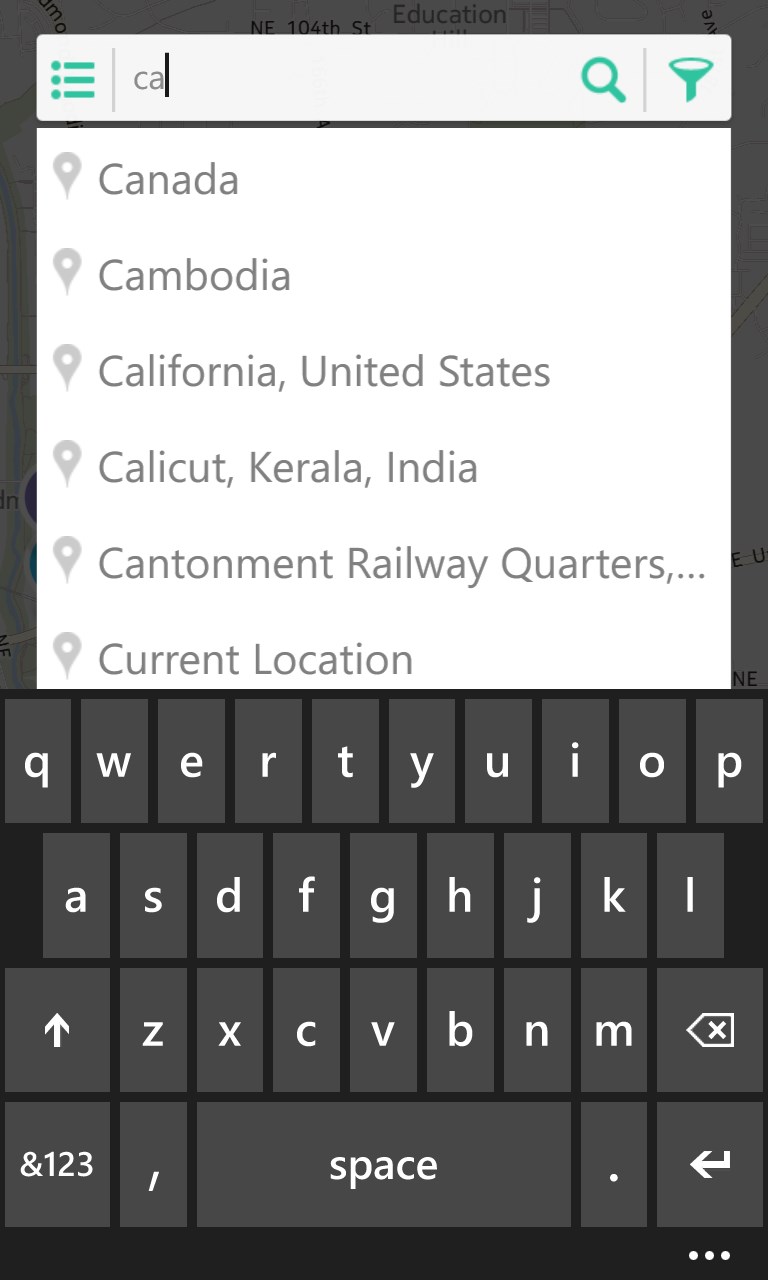This screenshot has width=768, height=1280.
Task: Open the list view icon
Action: click(x=73, y=79)
